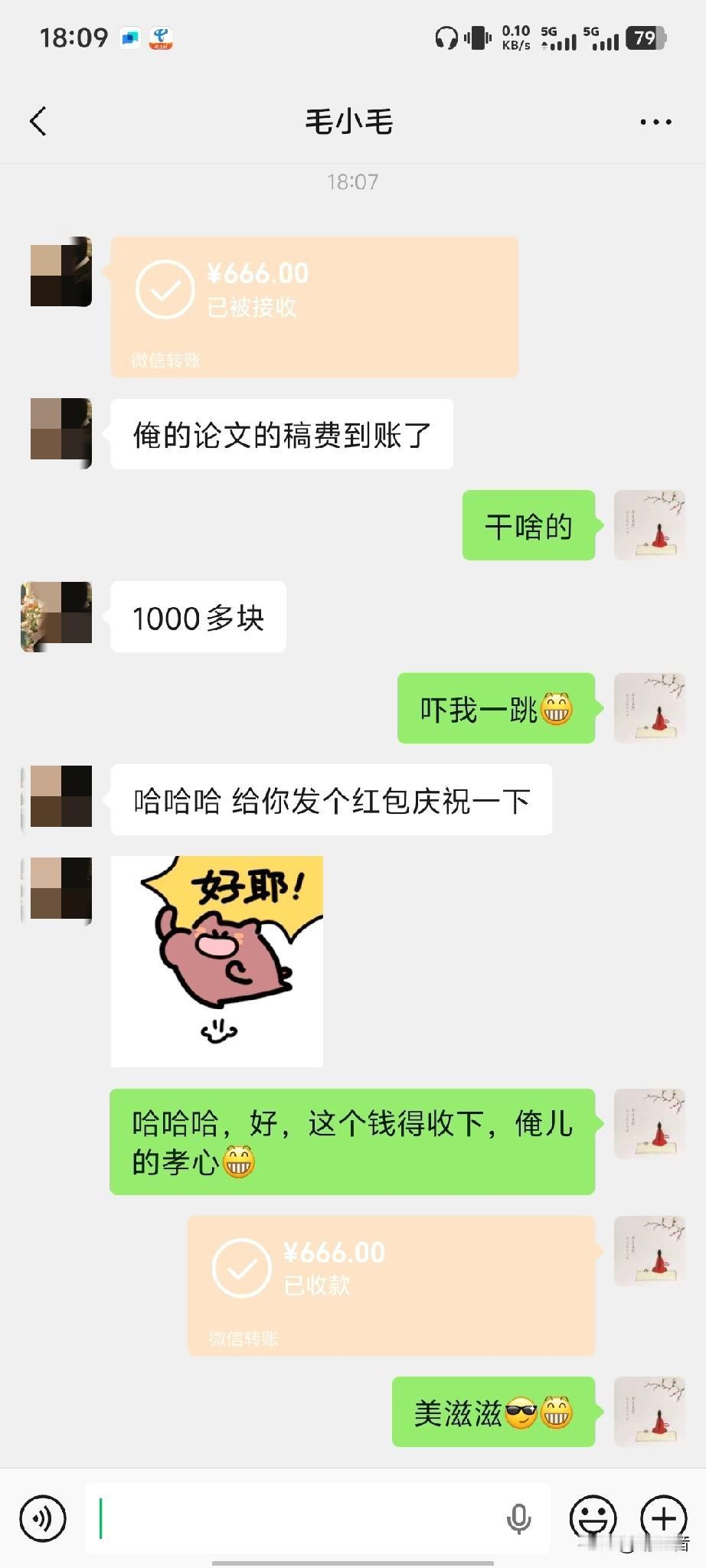Tap the back arrow to leave the chat
706x1568 pixels.
pyautogui.click(x=38, y=121)
